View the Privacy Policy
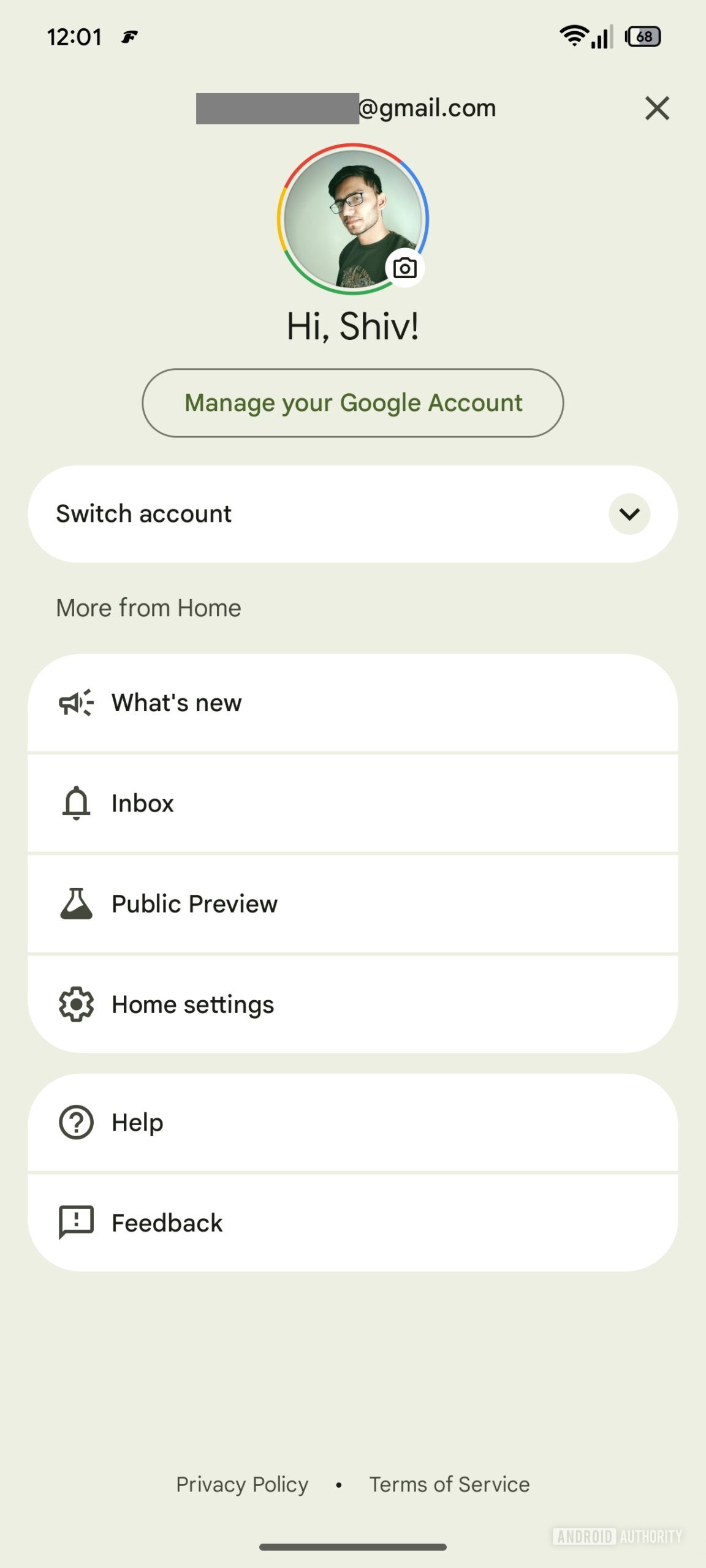 pos(242,1484)
